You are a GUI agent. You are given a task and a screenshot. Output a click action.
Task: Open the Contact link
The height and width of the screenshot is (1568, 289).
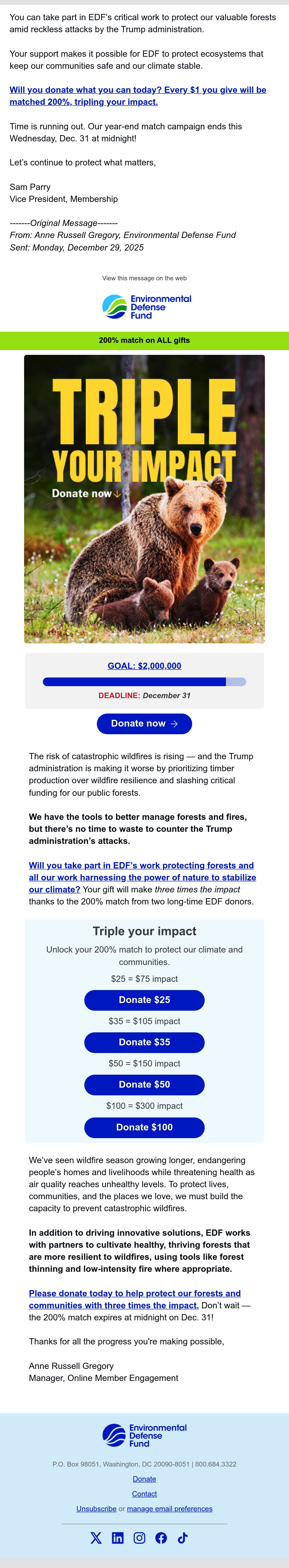click(x=144, y=1494)
